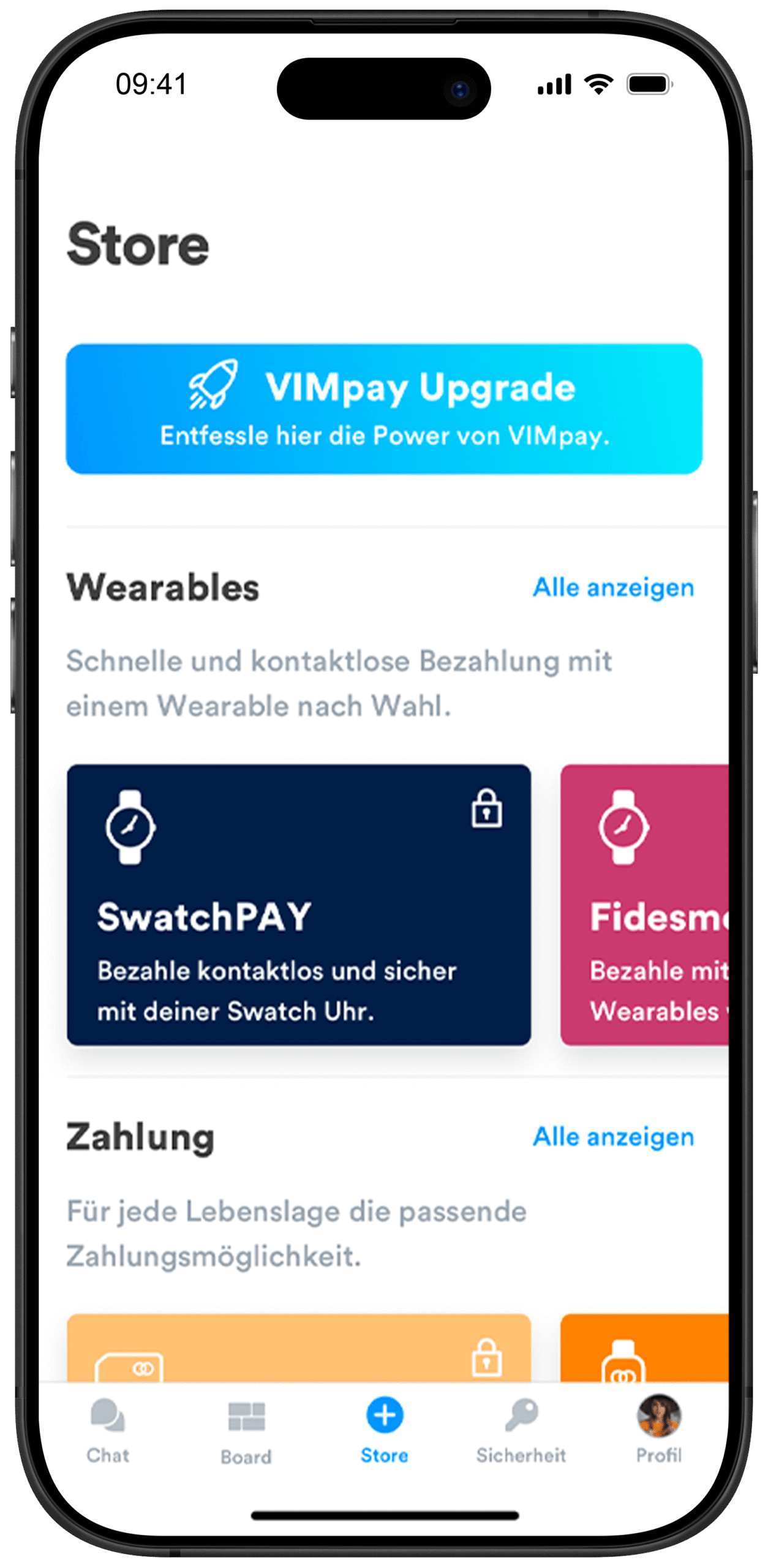Open the VIMpay Upgrade banner
The width and height of the screenshot is (768, 1568).
pos(384,409)
